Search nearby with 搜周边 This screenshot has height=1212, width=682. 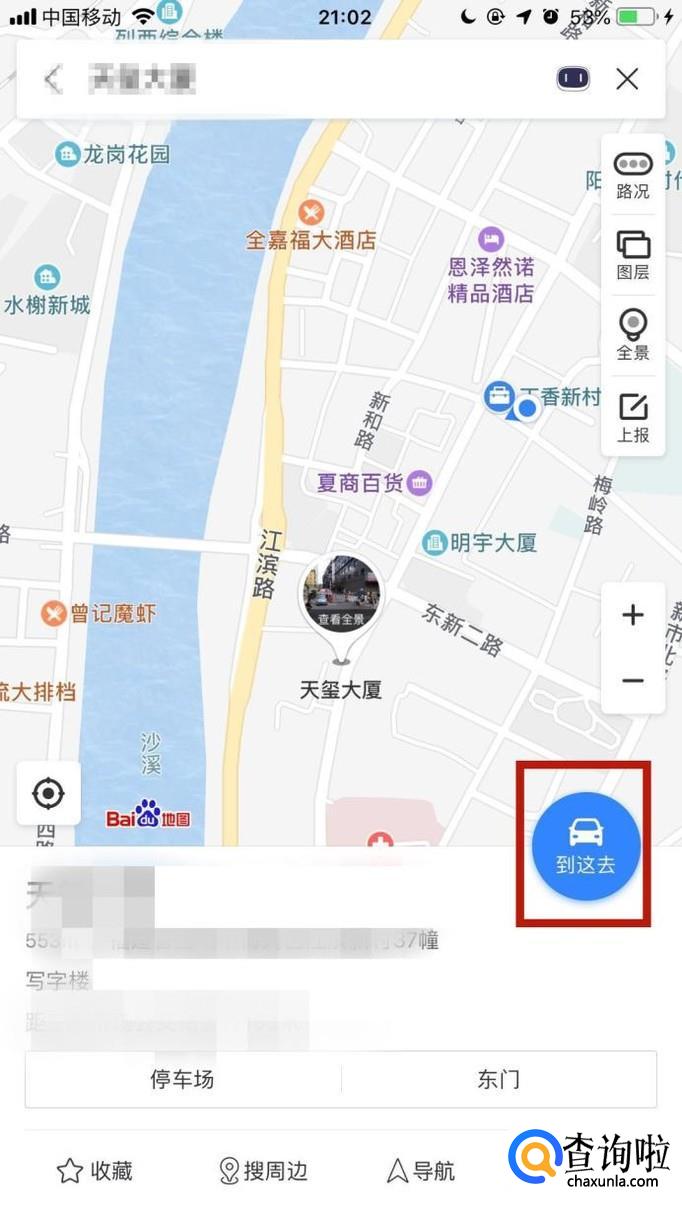263,1171
